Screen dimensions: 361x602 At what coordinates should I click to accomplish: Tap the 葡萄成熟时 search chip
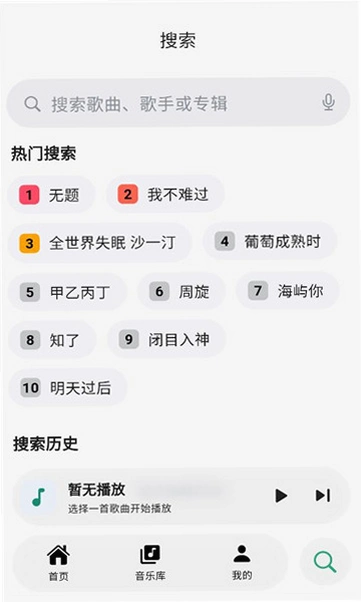pos(270,241)
